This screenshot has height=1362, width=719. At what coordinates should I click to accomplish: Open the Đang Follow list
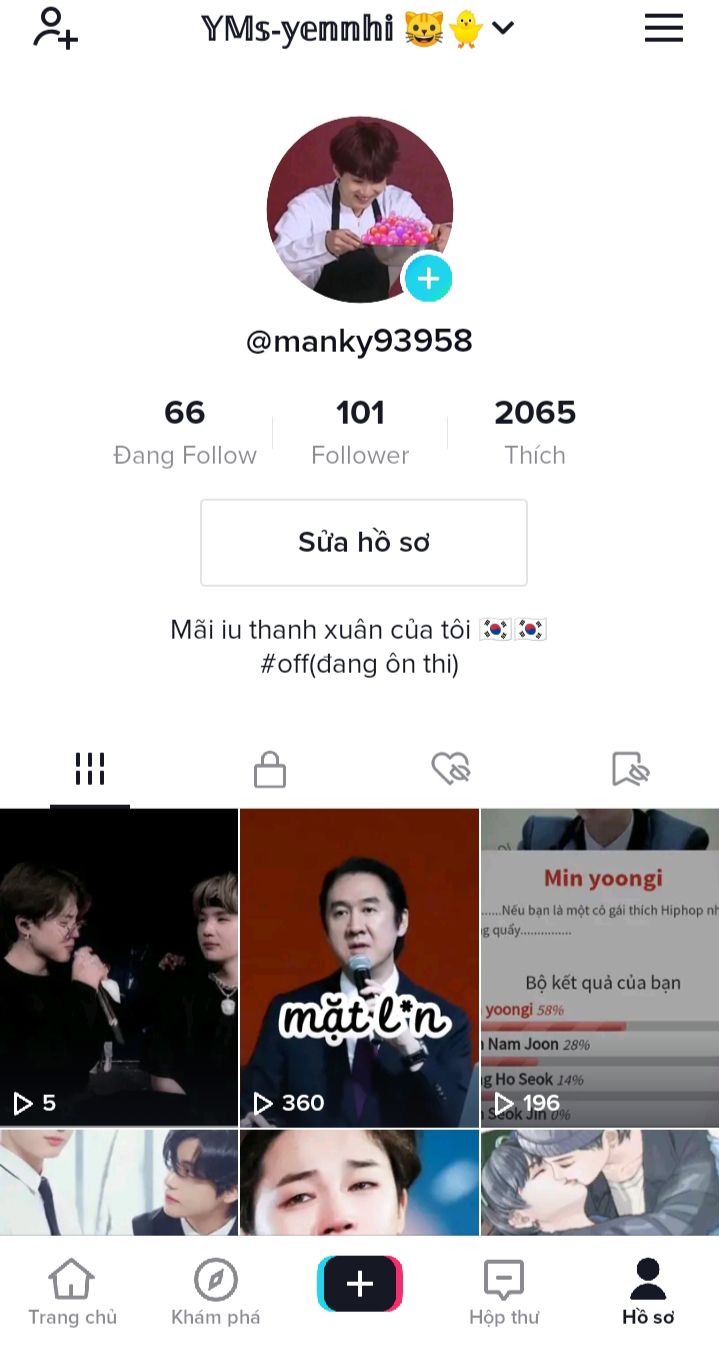pos(185,432)
